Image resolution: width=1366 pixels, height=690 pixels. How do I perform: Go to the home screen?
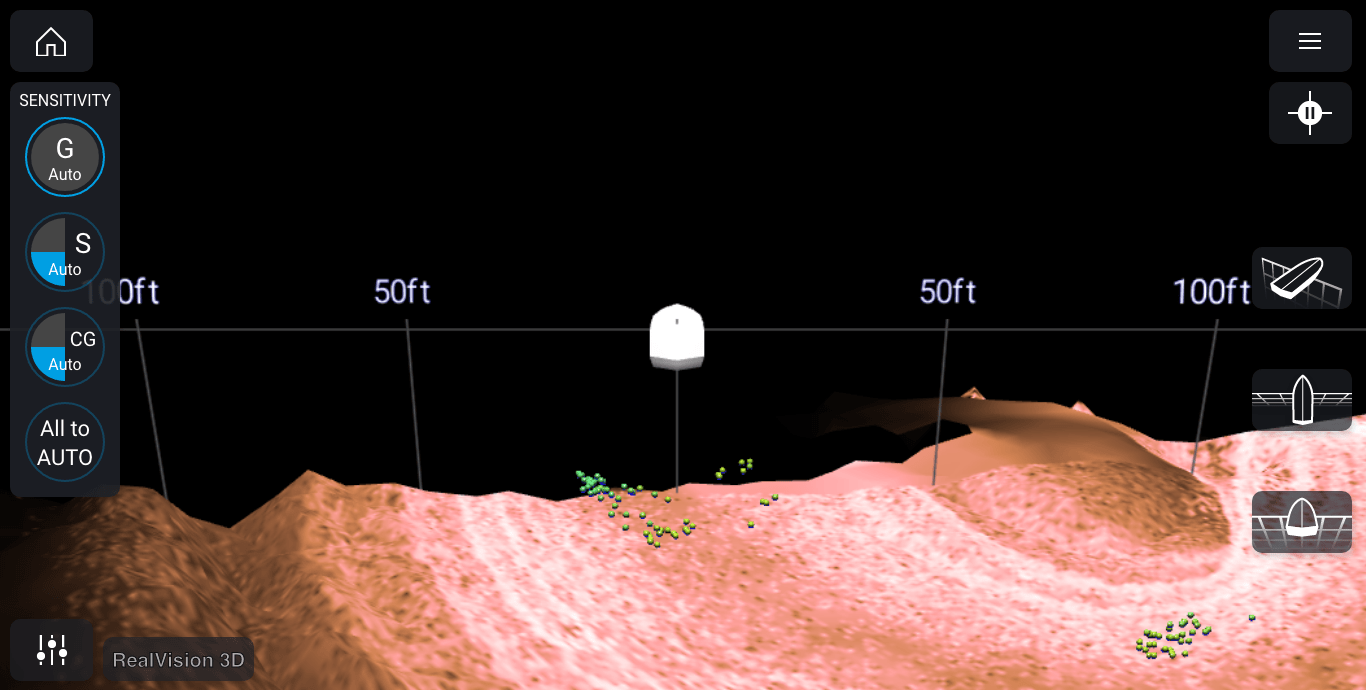pyautogui.click(x=51, y=42)
